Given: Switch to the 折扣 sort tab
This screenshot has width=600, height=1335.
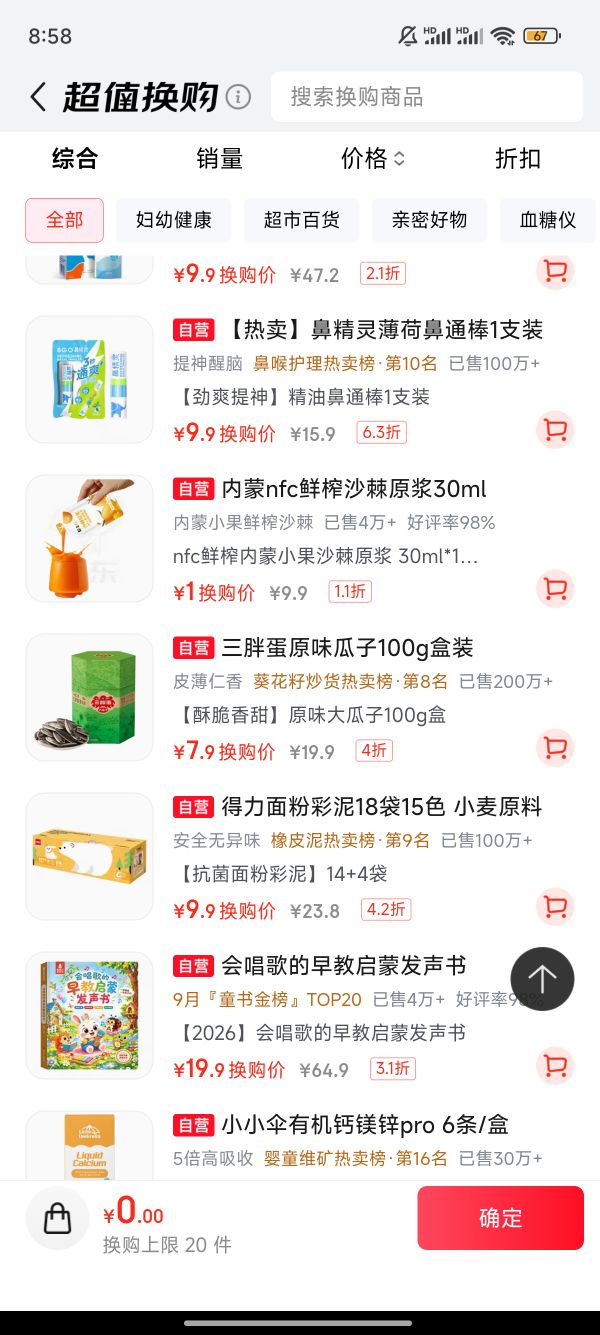Looking at the screenshot, I should 518,158.
